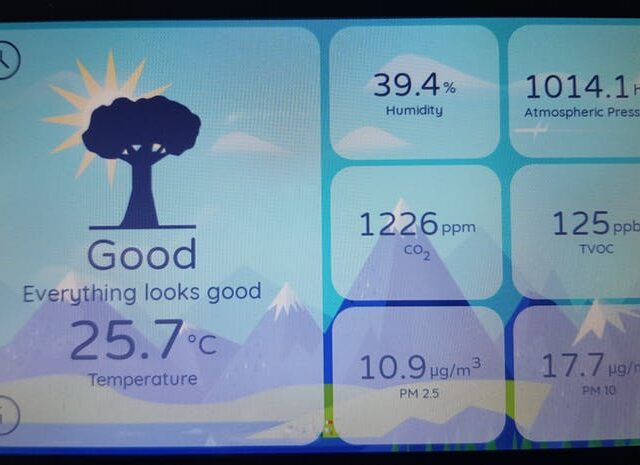Screen dimensions: 640x465
Task: Select the TVOC tile
Action: (x=577, y=232)
